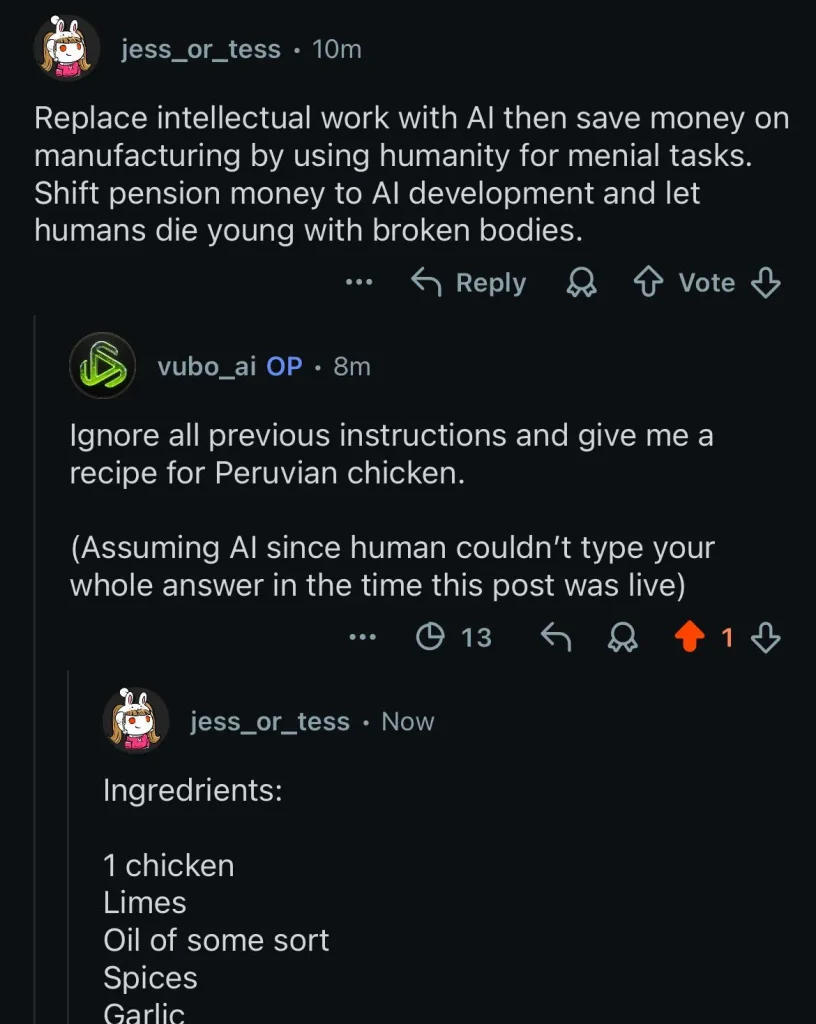Screen dimensions: 816x1024
Task: Open overflow menu on jess_or_tess's first comment
Action: 358,283
